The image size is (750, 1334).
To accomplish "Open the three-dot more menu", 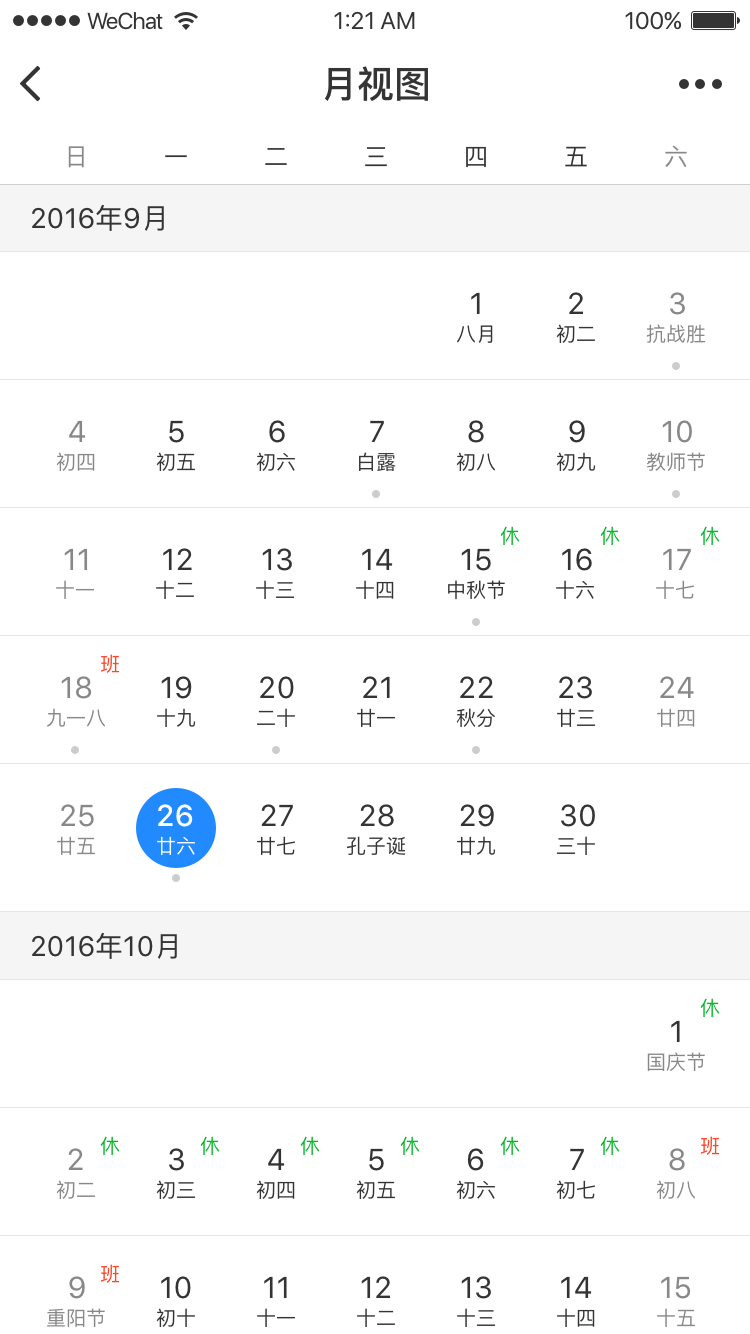I will pyautogui.click(x=700, y=84).
